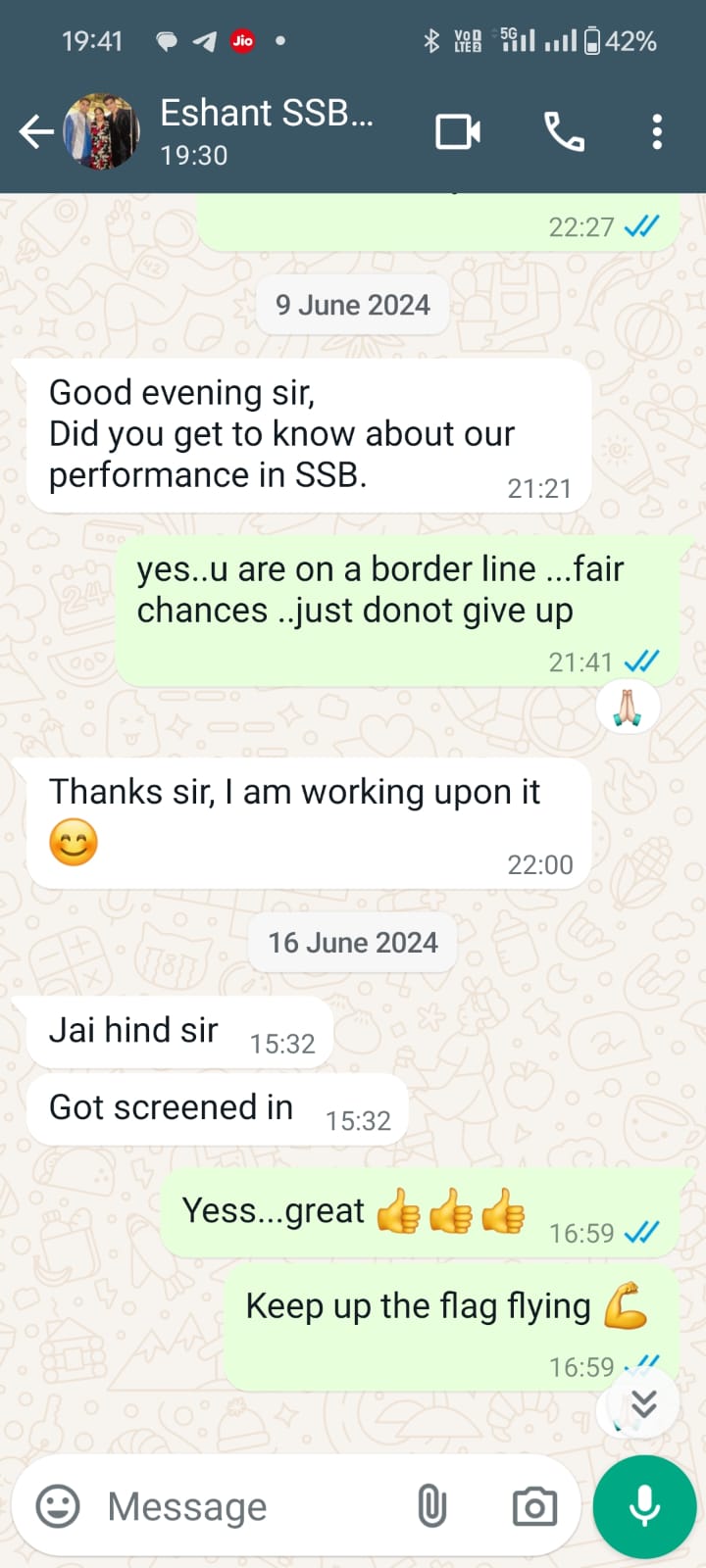Tap the microphone to record voice message
The width and height of the screenshot is (706, 1568).
tap(644, 1506)
